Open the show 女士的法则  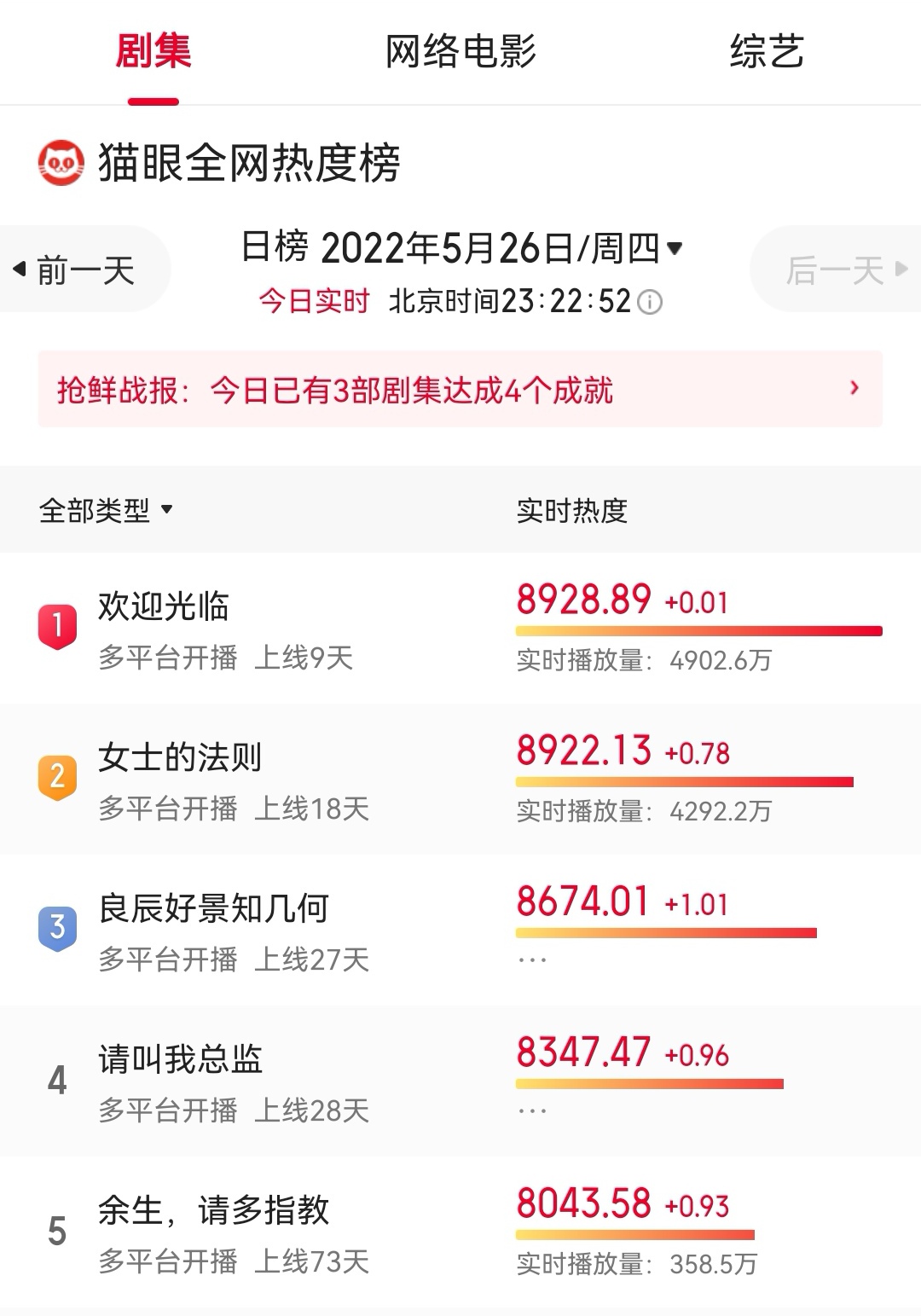180,757
